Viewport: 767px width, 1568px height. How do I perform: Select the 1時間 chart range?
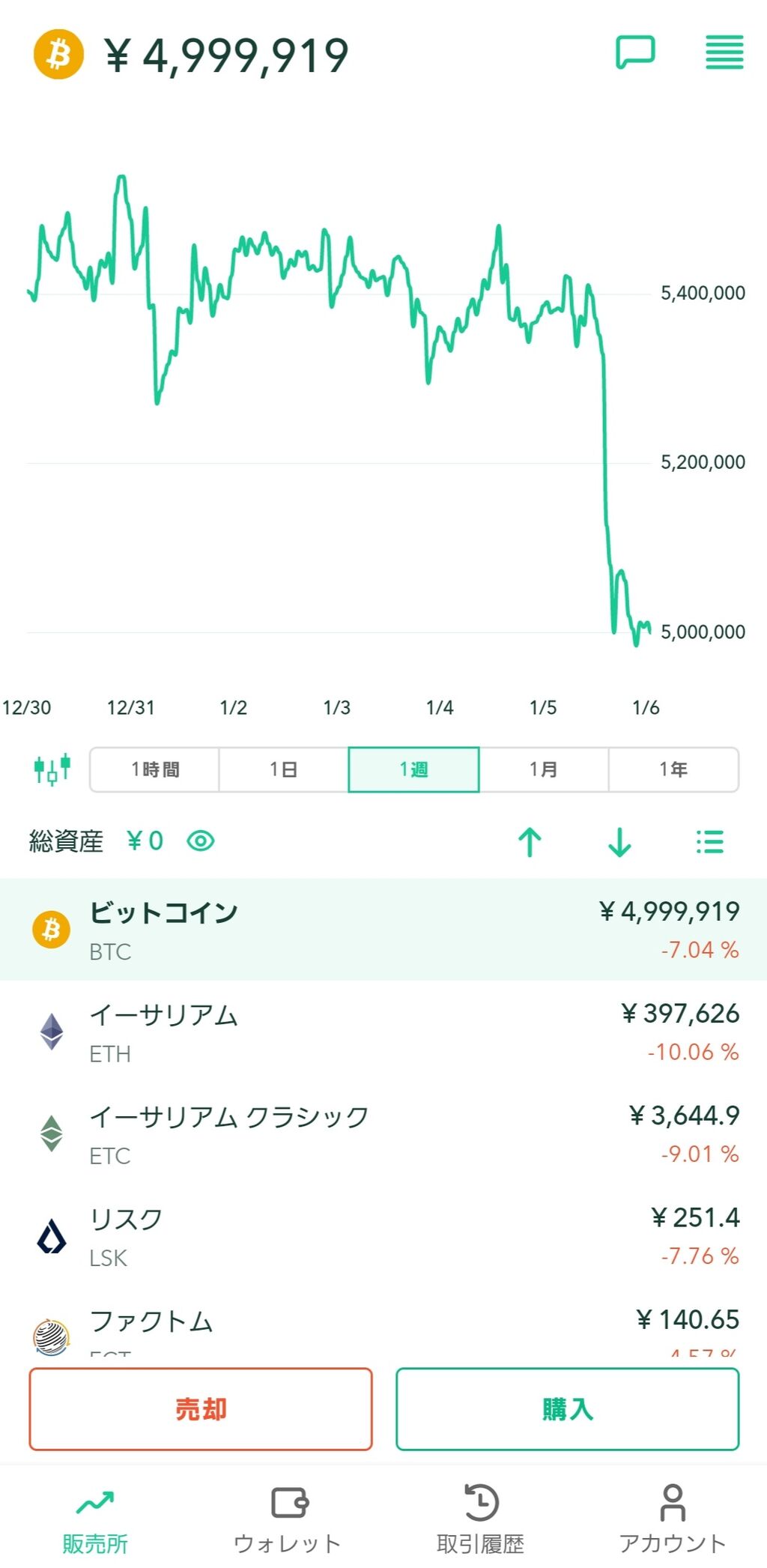click(154, 769)
